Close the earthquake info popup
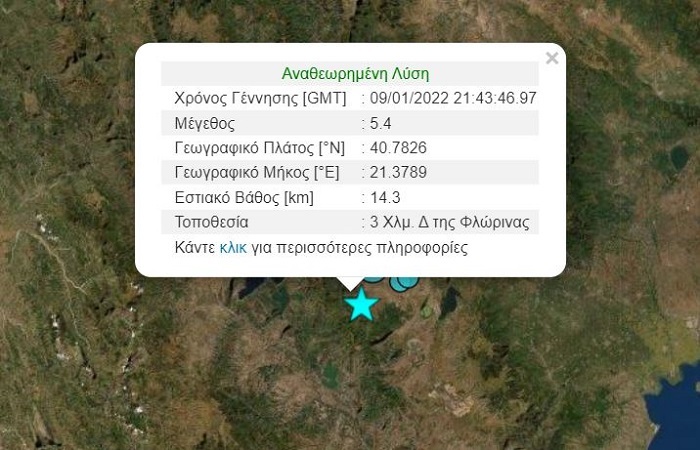The width and height of the screenshot is (700, 450). [x=551, y=59]
